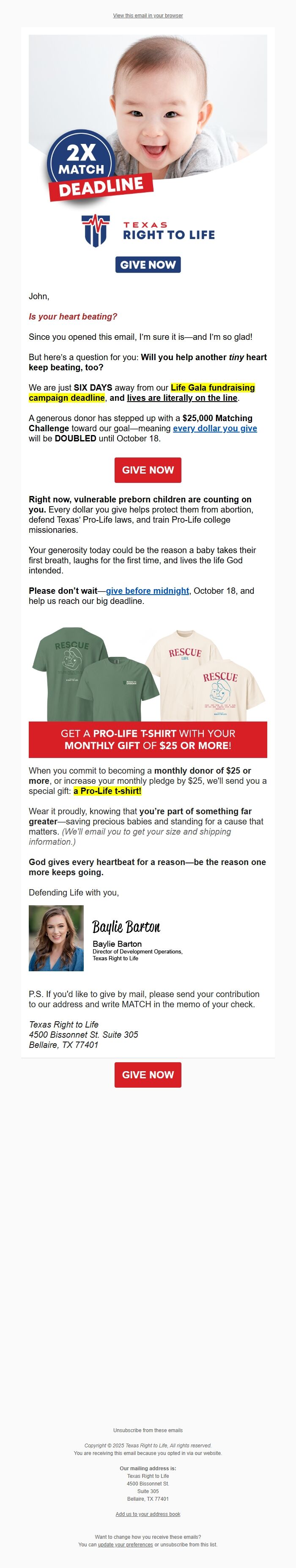The image size is (296, 1568).
Task: Tap 'Unsubscribe from these emails'
Action: point(148,1430)
